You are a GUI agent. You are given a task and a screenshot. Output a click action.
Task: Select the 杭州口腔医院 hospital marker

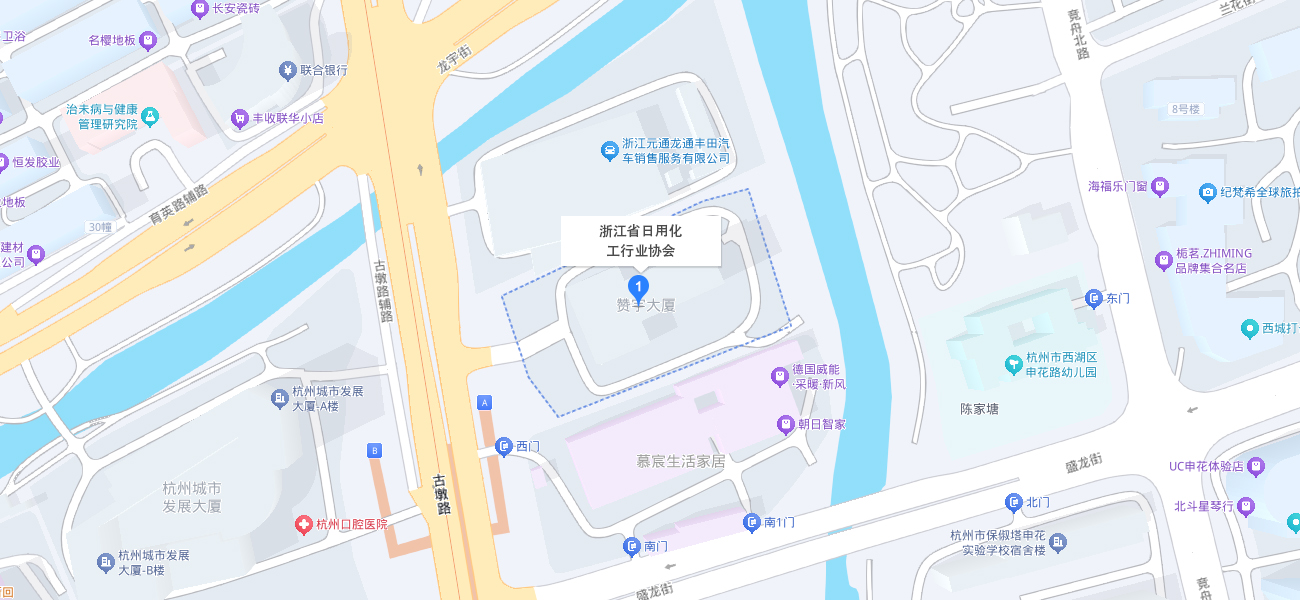coord(302,525)
